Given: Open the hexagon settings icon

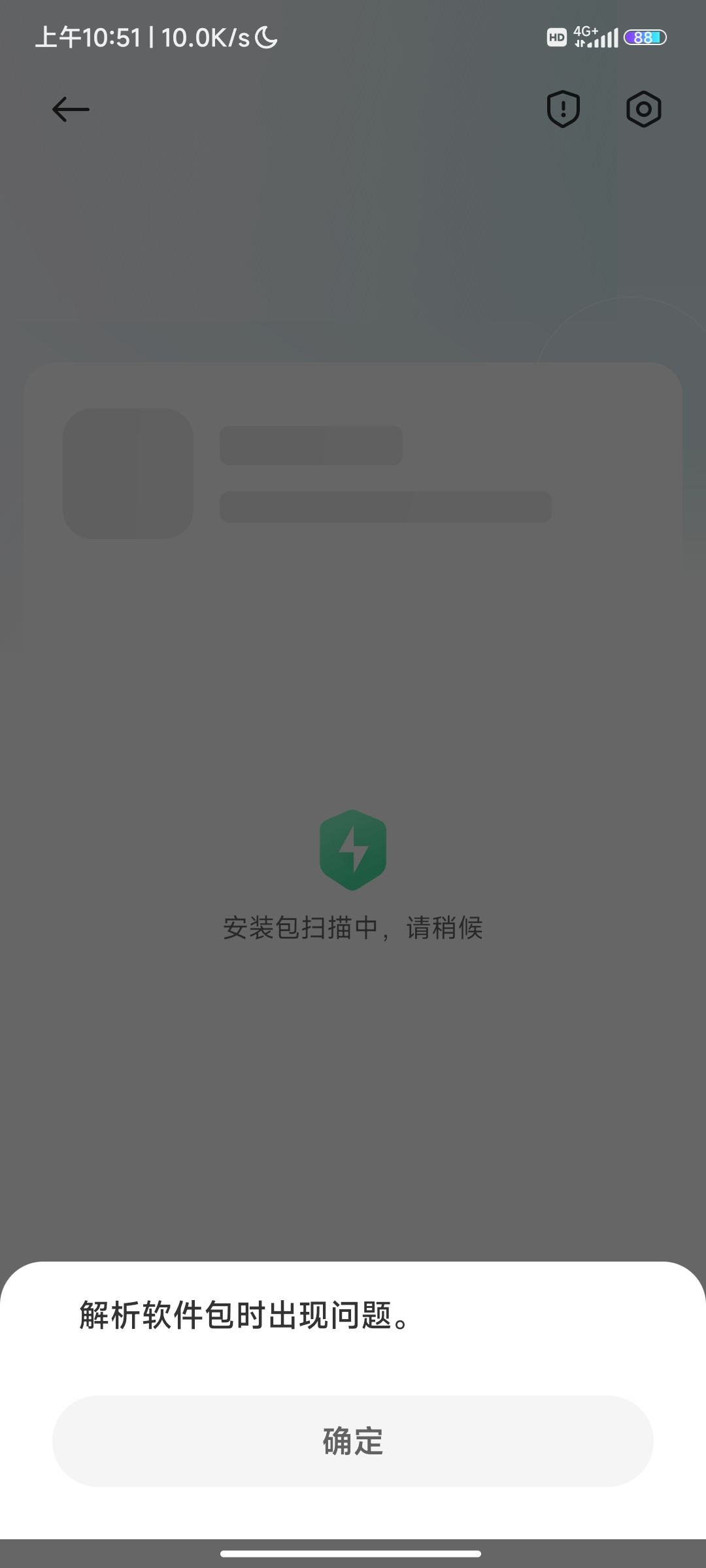Looking at the screenshot, I should pos(643,109).
